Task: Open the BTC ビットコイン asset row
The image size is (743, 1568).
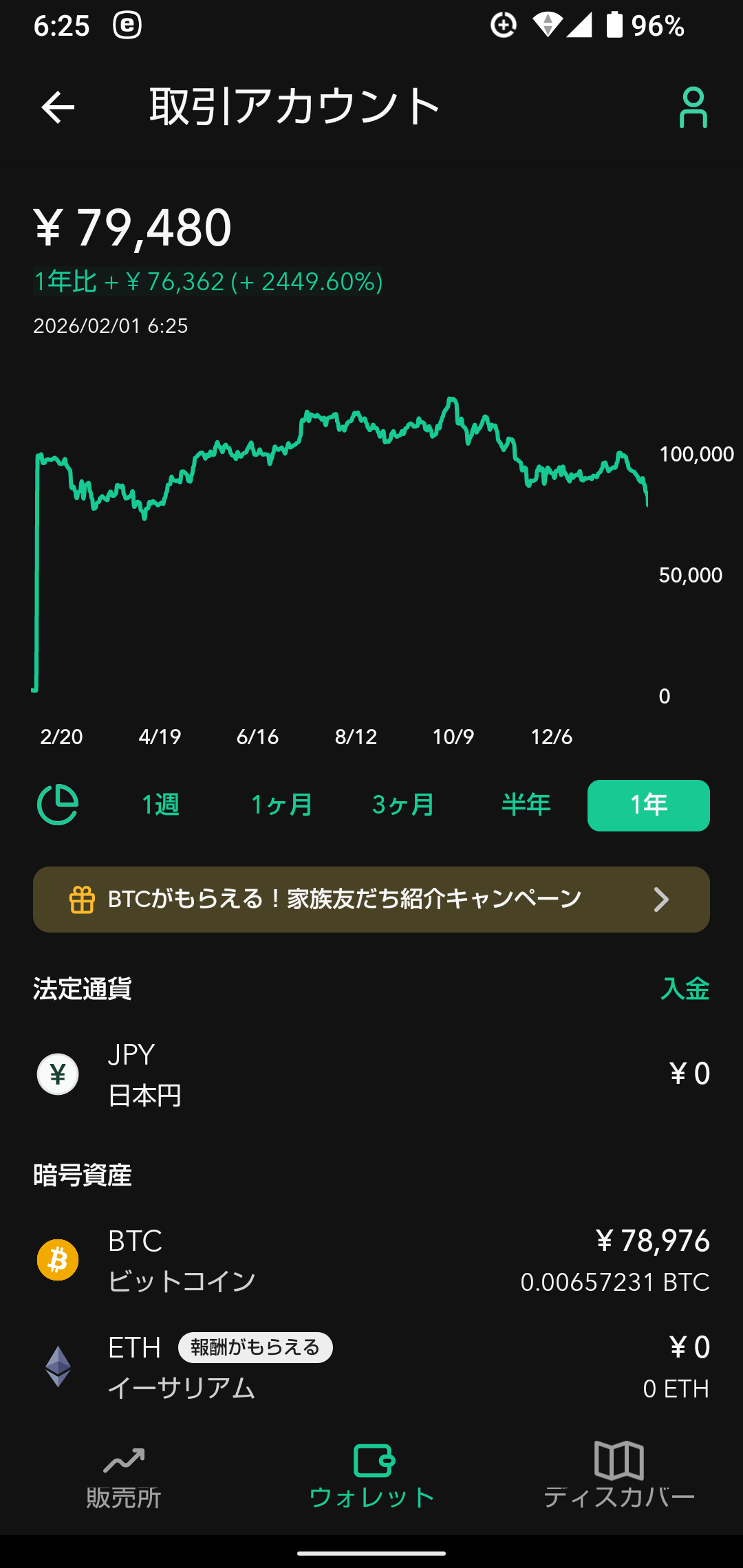Action: (x=371, y=1261)
